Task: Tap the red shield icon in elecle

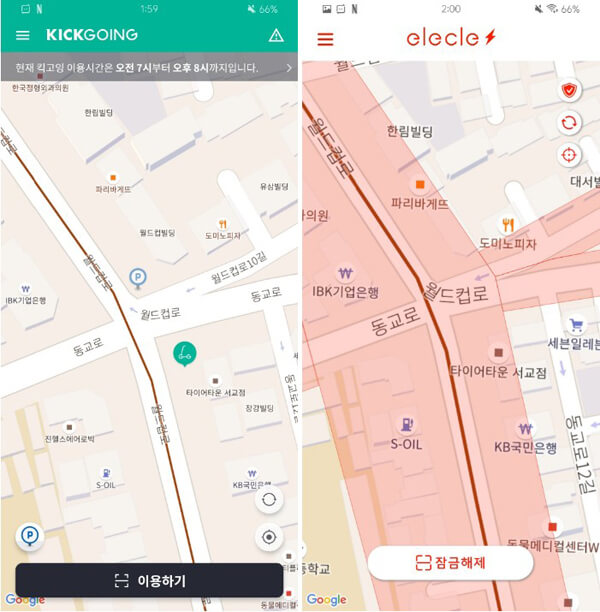Action: coord(569,90)
